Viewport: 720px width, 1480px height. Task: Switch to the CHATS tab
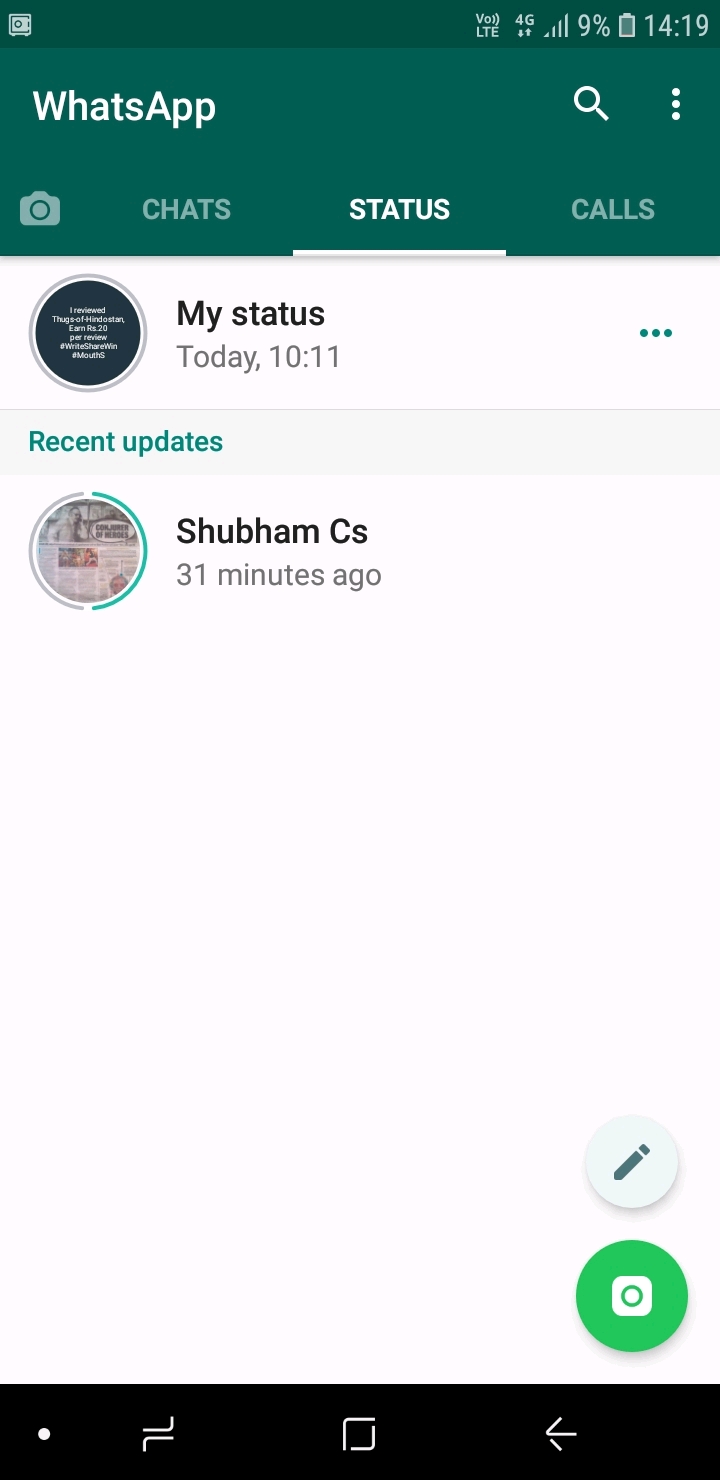click(186, 209)
